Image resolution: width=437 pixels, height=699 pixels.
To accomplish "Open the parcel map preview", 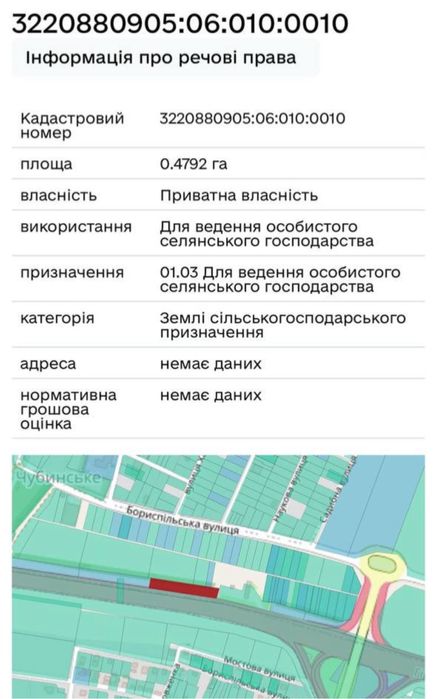I will (x=218, y=576).
